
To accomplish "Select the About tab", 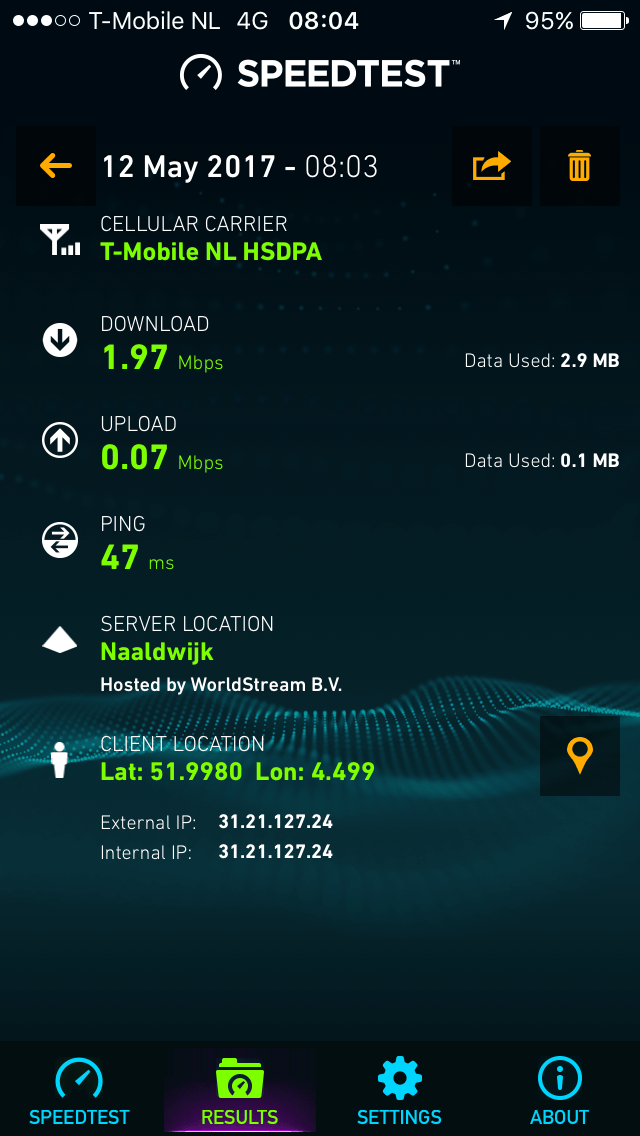I will click(x=560, y=1091).
